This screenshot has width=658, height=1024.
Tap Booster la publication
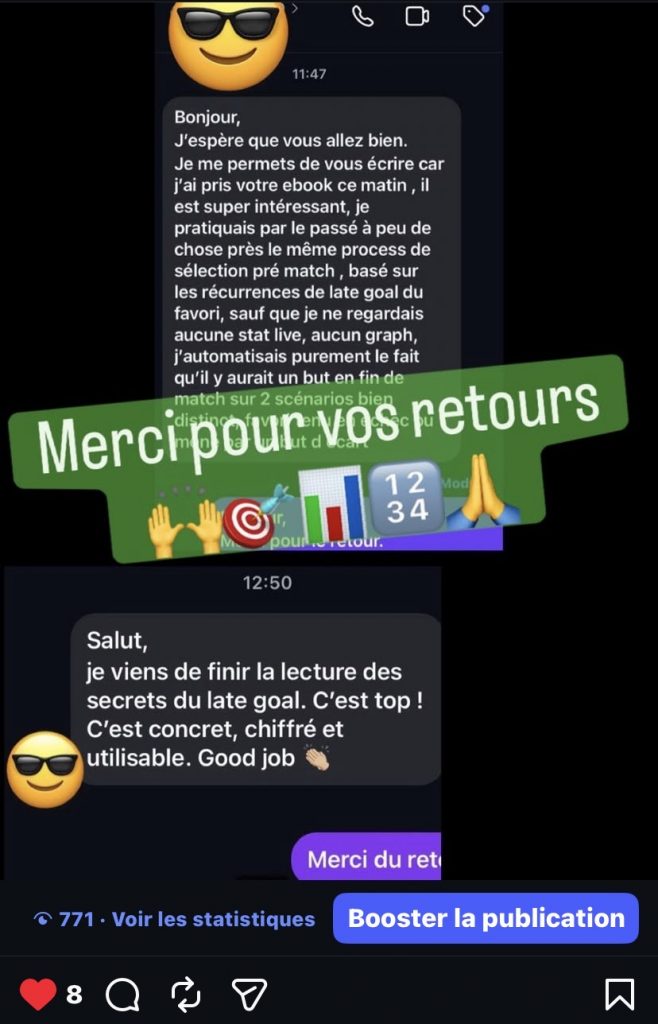(x=486, y=918)
